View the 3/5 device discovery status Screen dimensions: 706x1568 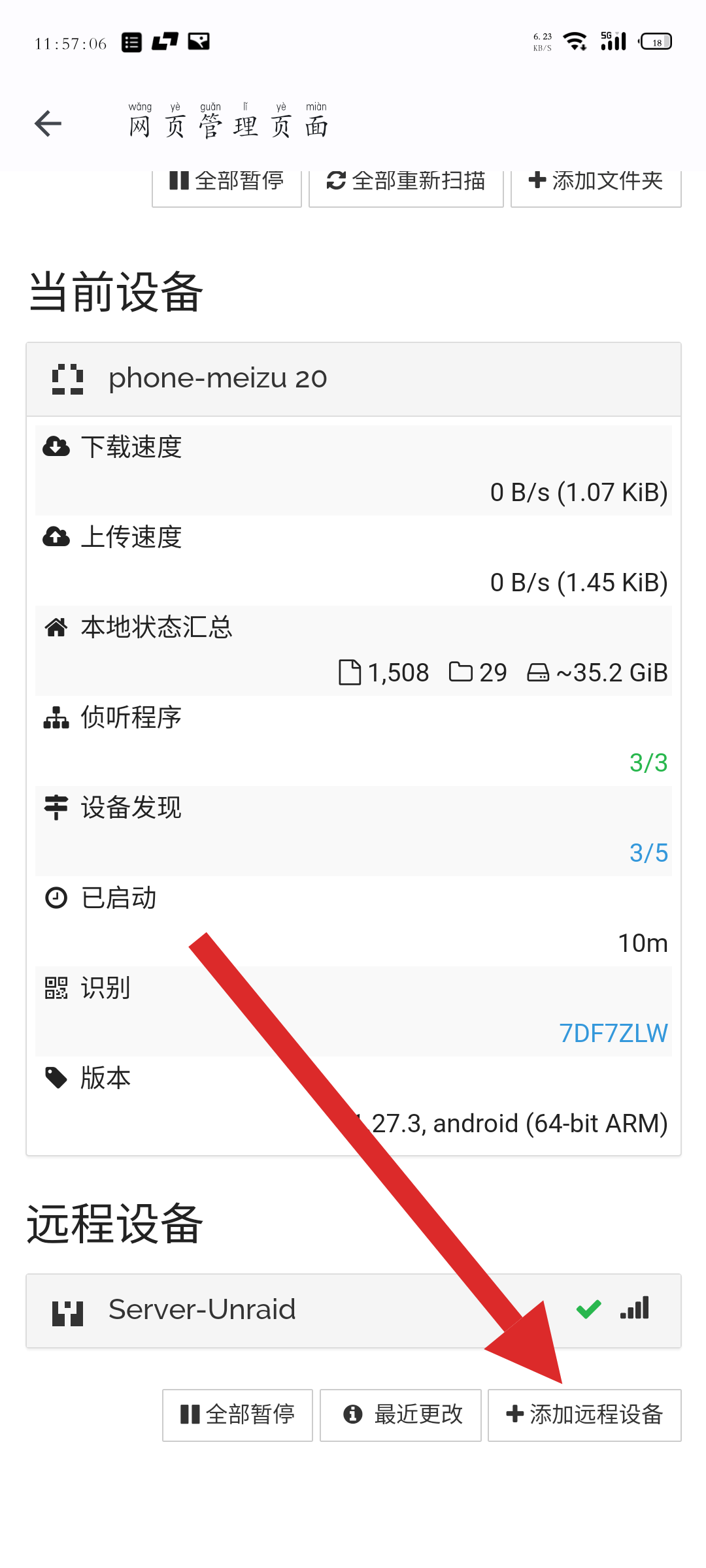click(648, 853)
